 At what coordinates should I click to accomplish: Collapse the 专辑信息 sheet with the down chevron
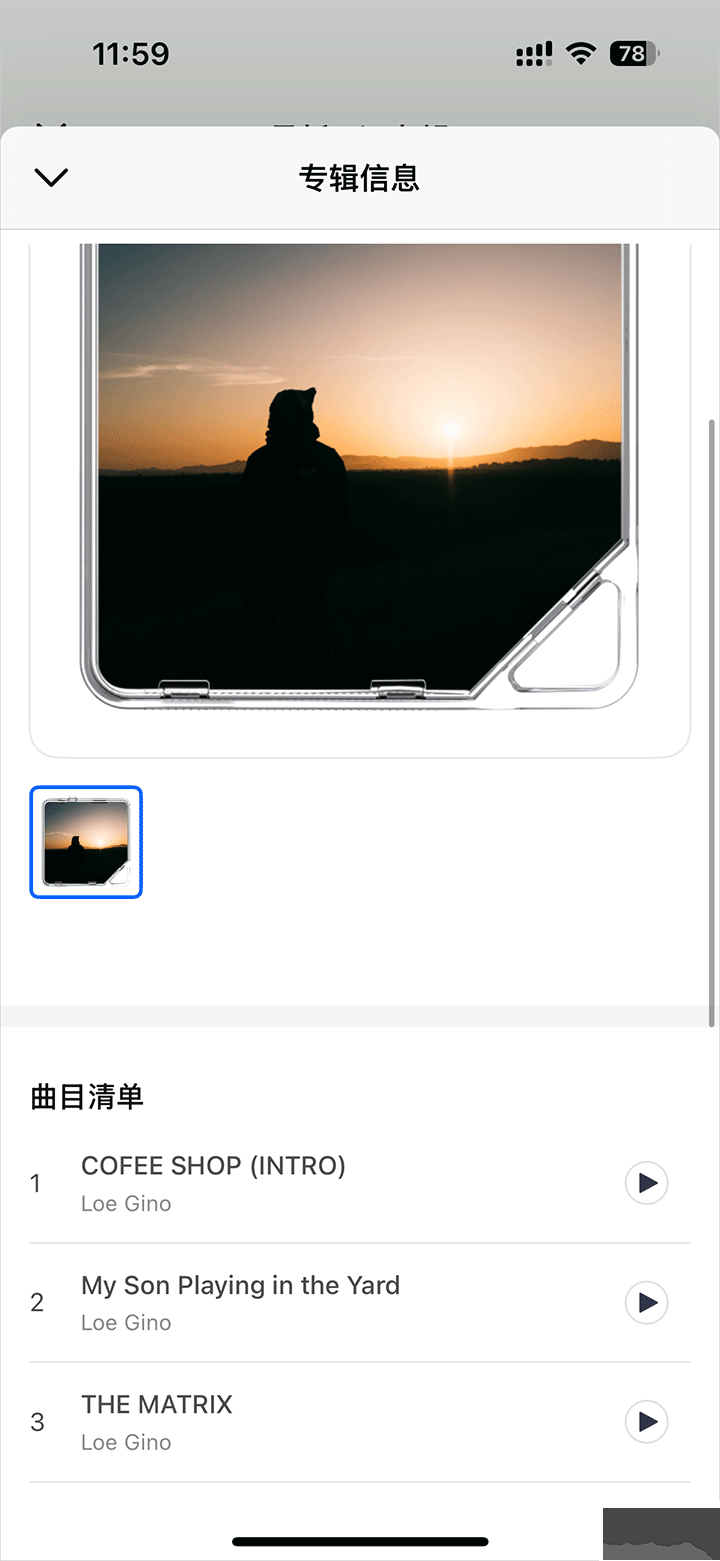(51, 178)
